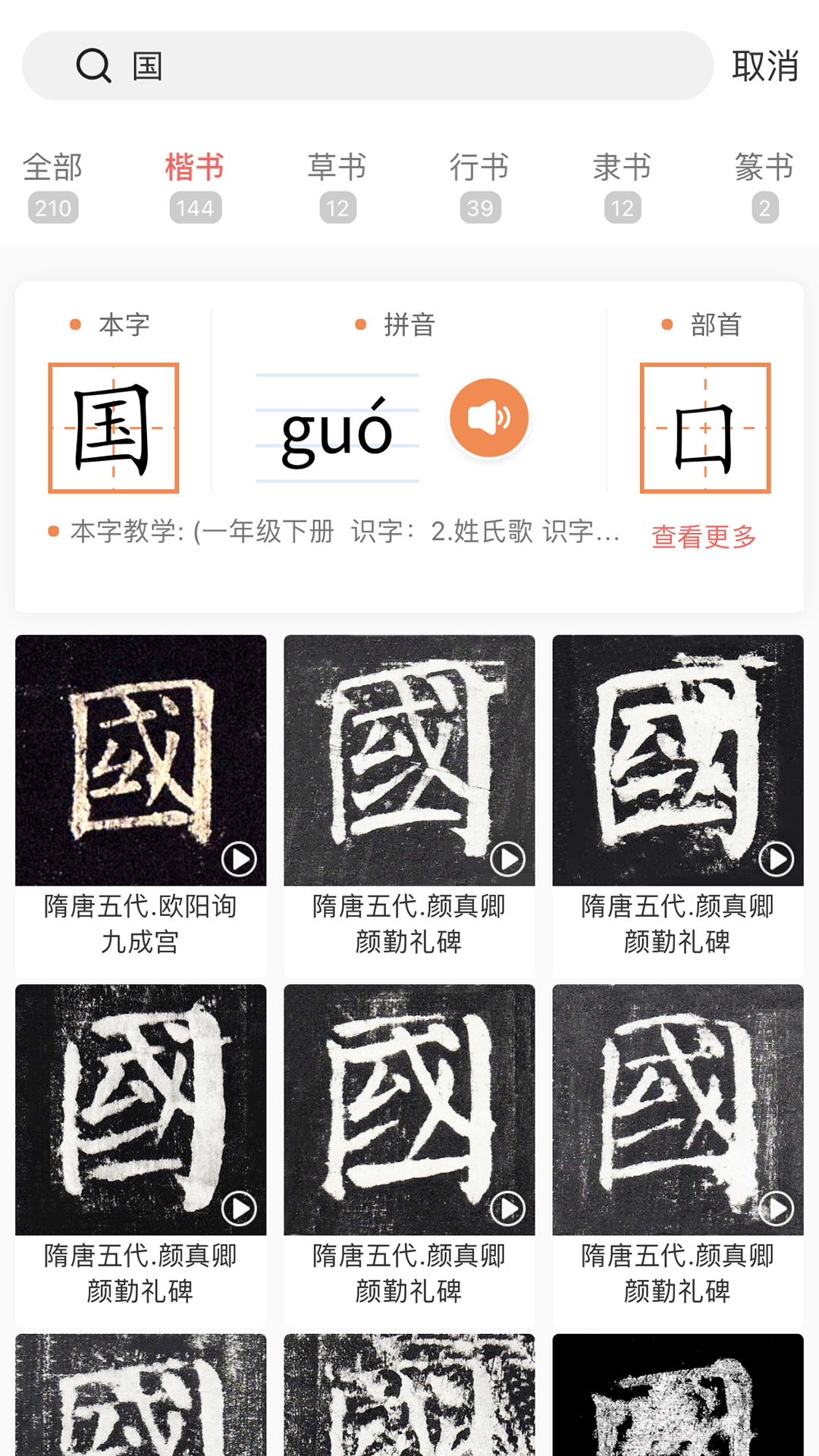
Task: Tap 查看更多 to see more lessons
Action: (704, 535)
